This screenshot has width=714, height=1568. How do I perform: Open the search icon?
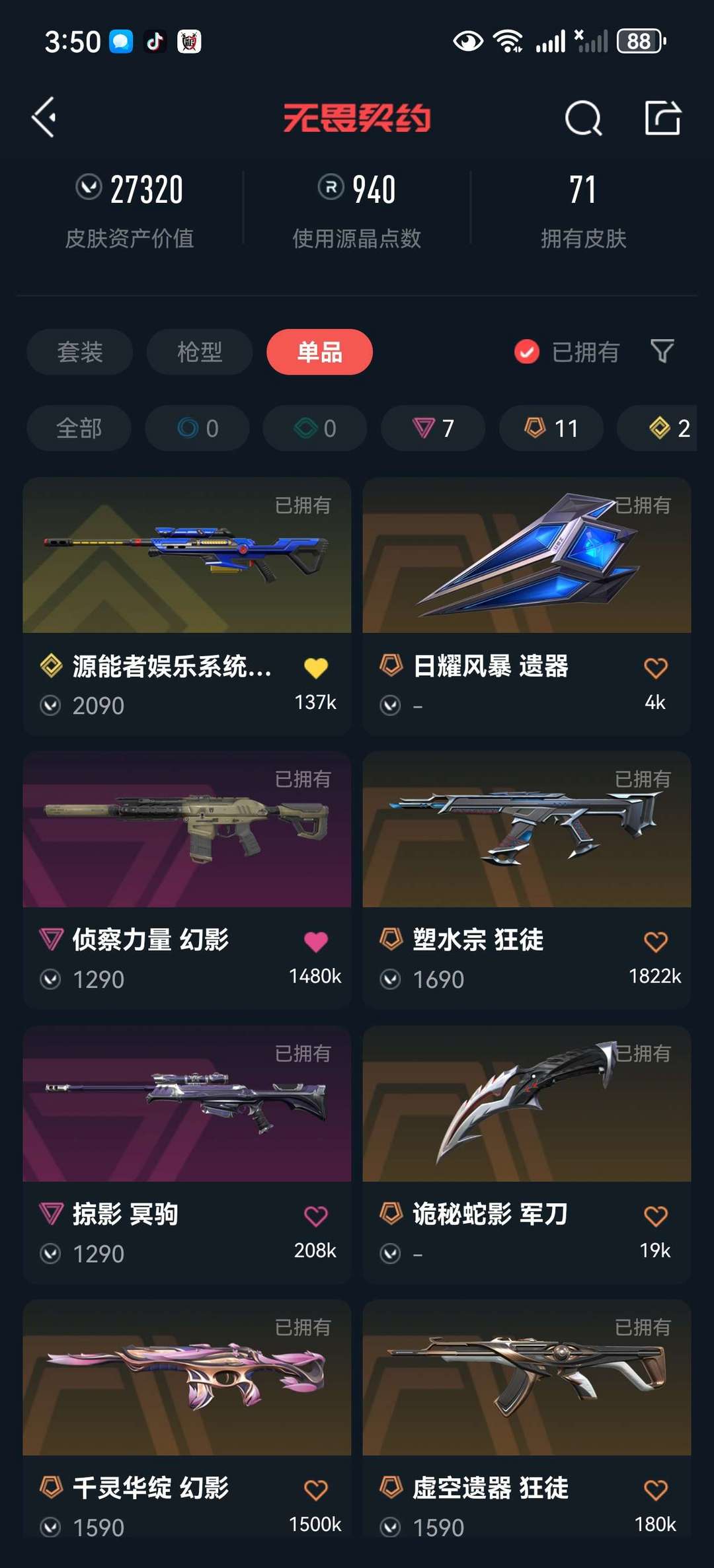[x=583, y=118]
